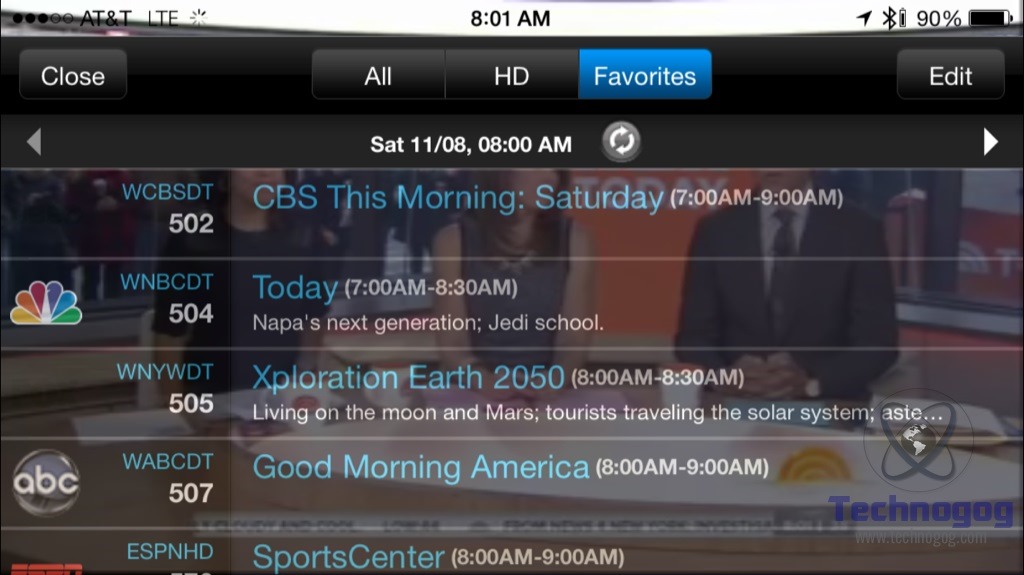Screen dimensions: 1024x575
Task: Switch to the All channels tab
Action: tap(378, 76)
